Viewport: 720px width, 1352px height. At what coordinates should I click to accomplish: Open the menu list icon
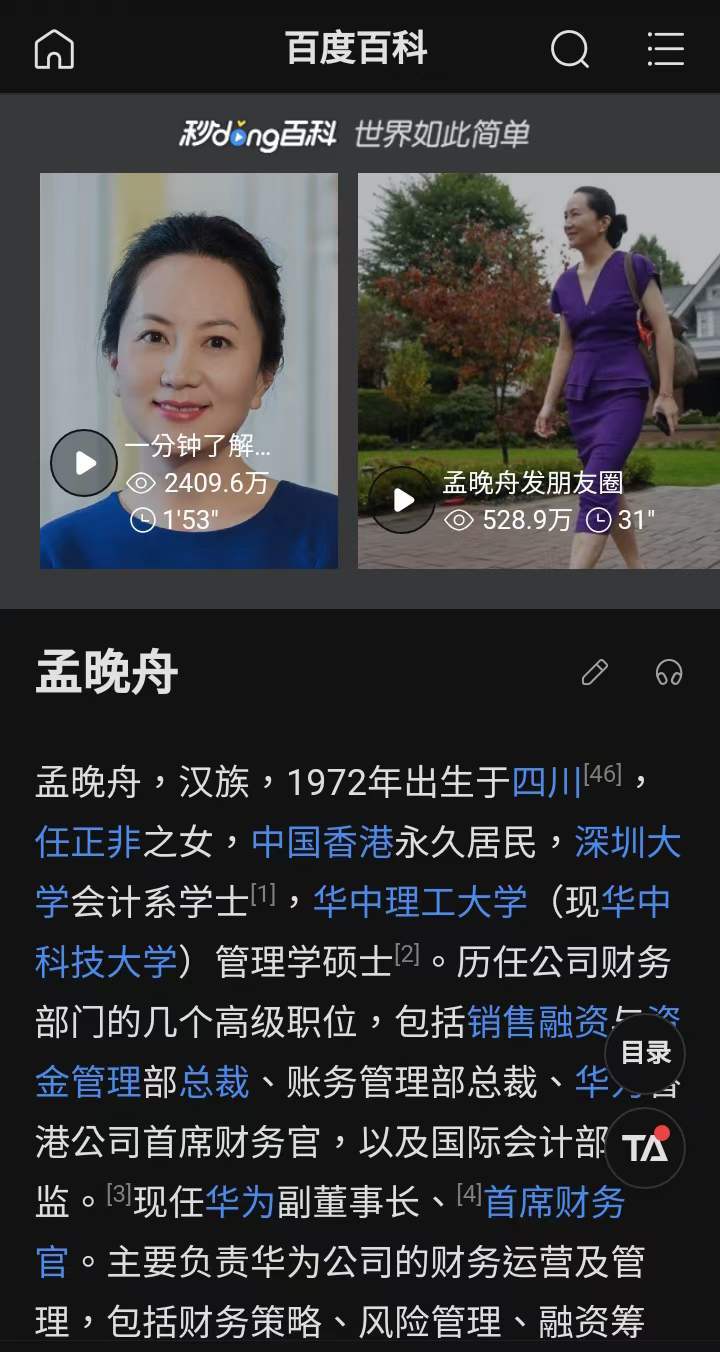click(x=665, y=48)
